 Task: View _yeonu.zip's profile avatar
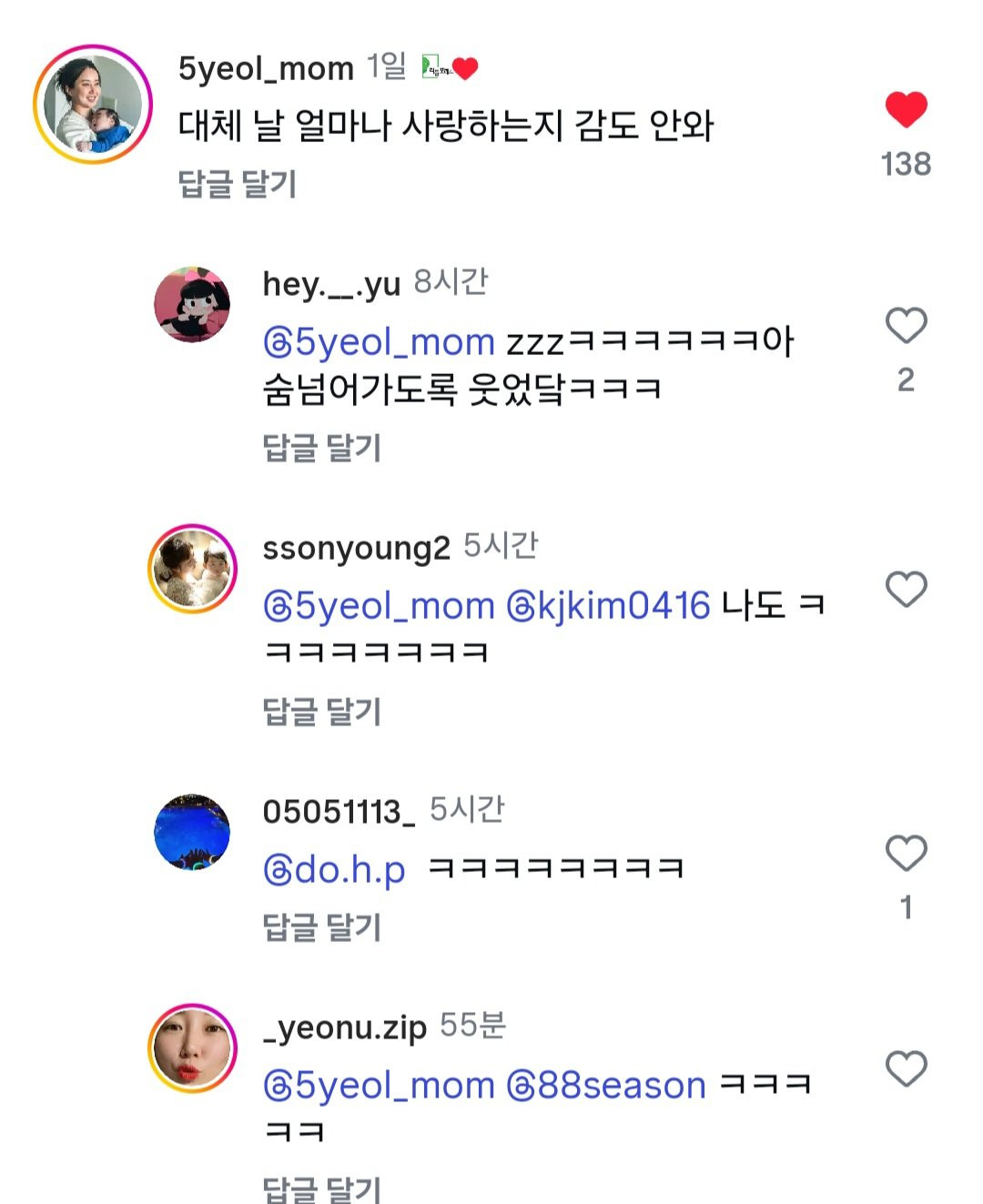tap(192, 1048)
